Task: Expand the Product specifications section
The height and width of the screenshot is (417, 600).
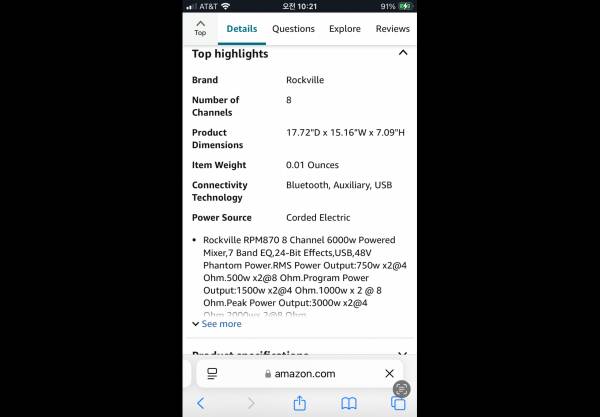Action: 403,354
